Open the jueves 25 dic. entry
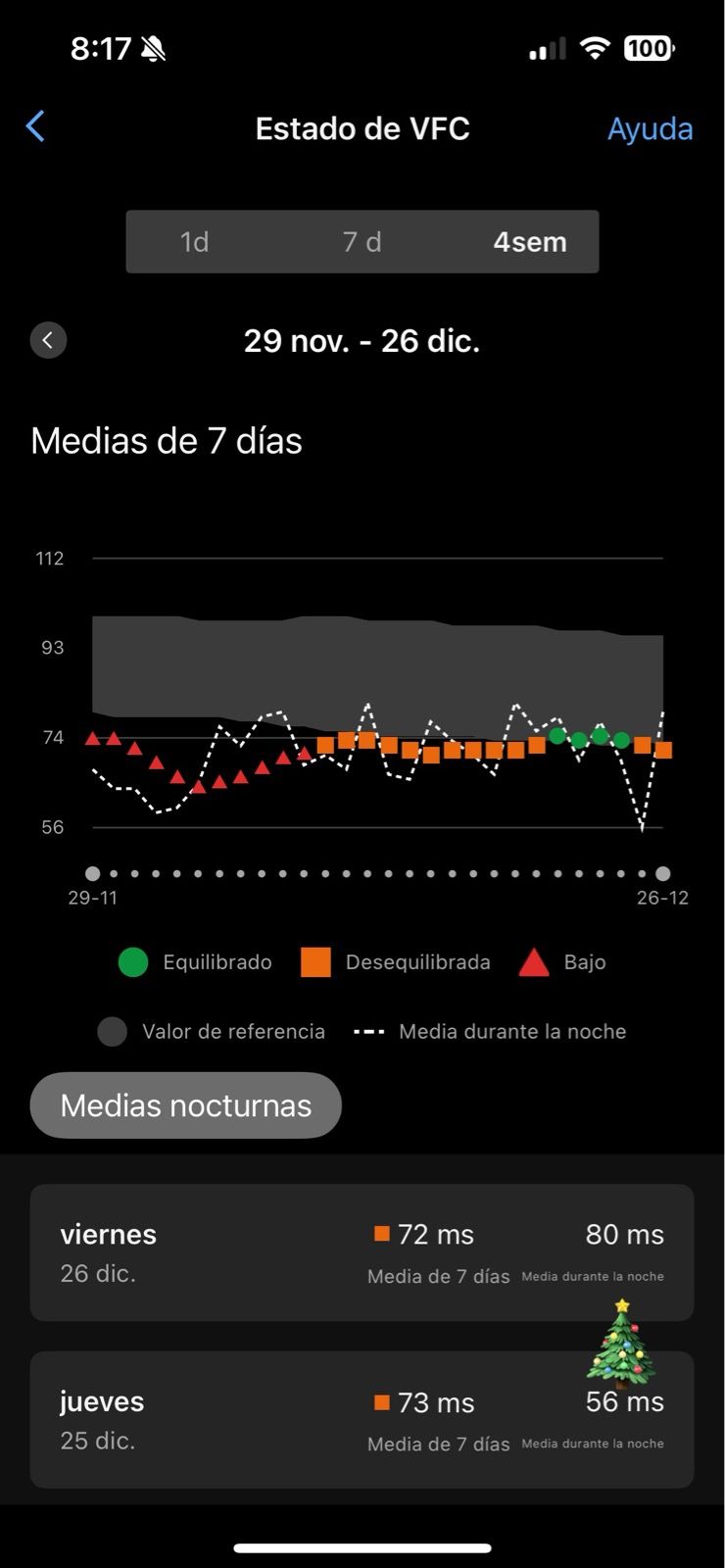This screenshot has width=725, height=1568. pos(362,1420)
